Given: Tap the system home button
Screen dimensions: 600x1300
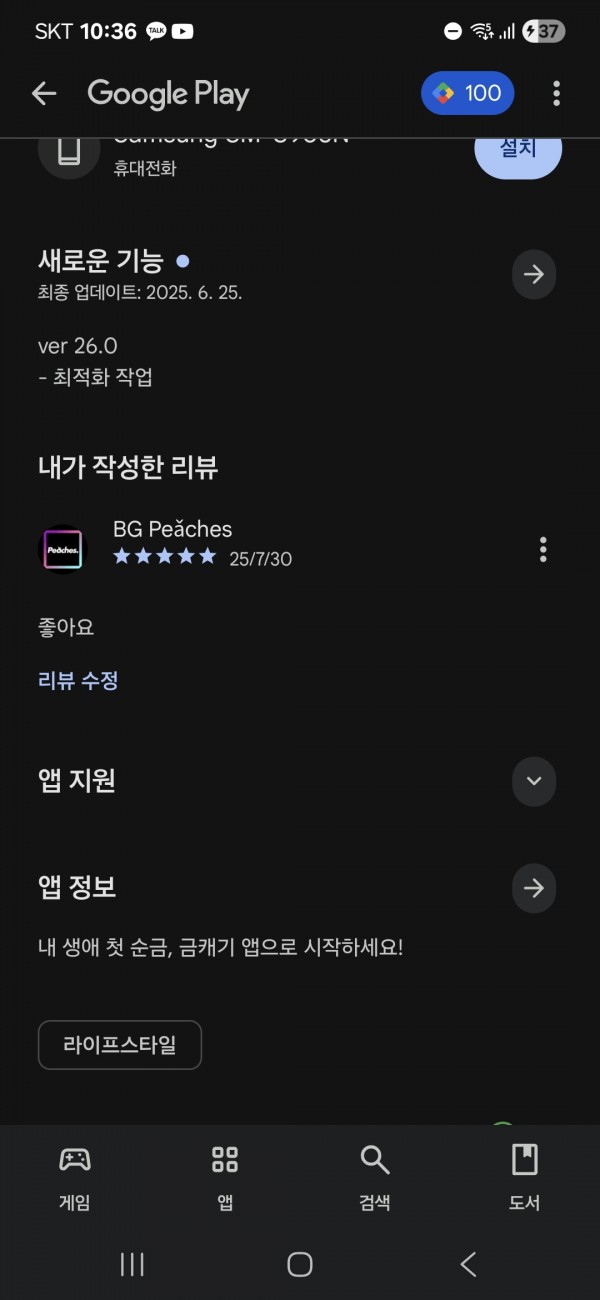Looking at the screenshot, I should [x=300, y=1264].
